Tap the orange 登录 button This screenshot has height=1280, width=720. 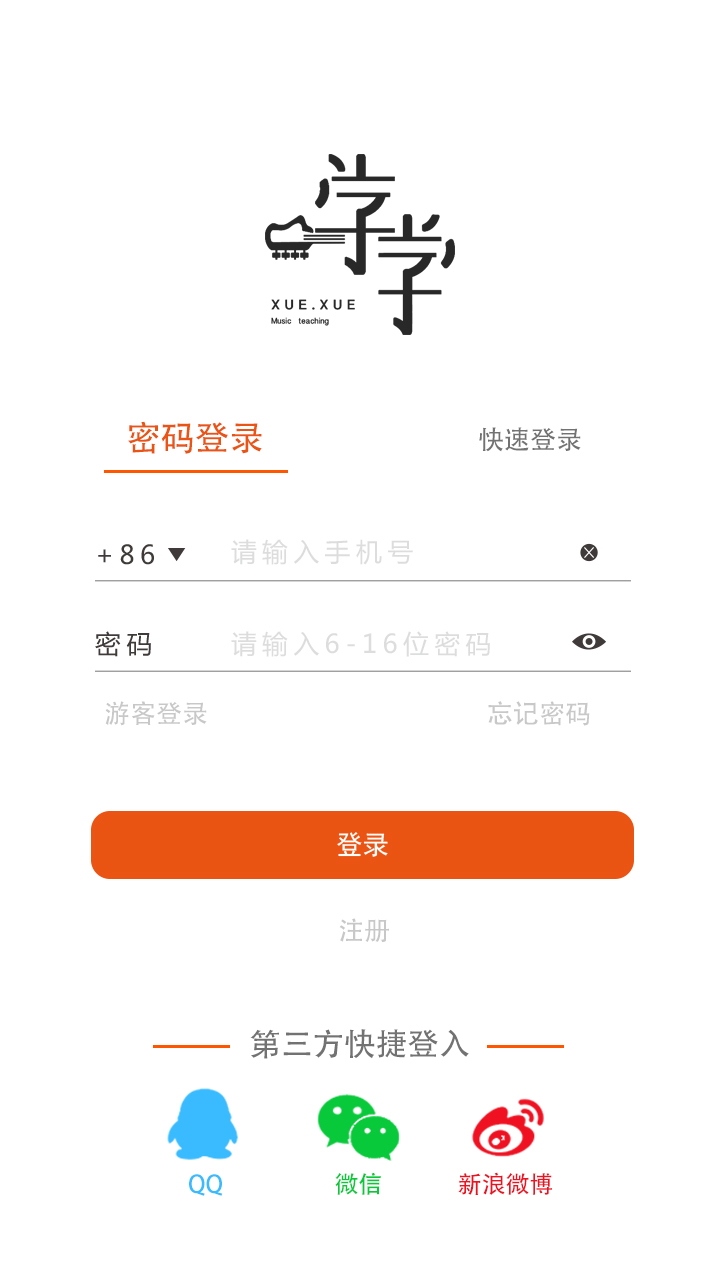coord(362,845)
